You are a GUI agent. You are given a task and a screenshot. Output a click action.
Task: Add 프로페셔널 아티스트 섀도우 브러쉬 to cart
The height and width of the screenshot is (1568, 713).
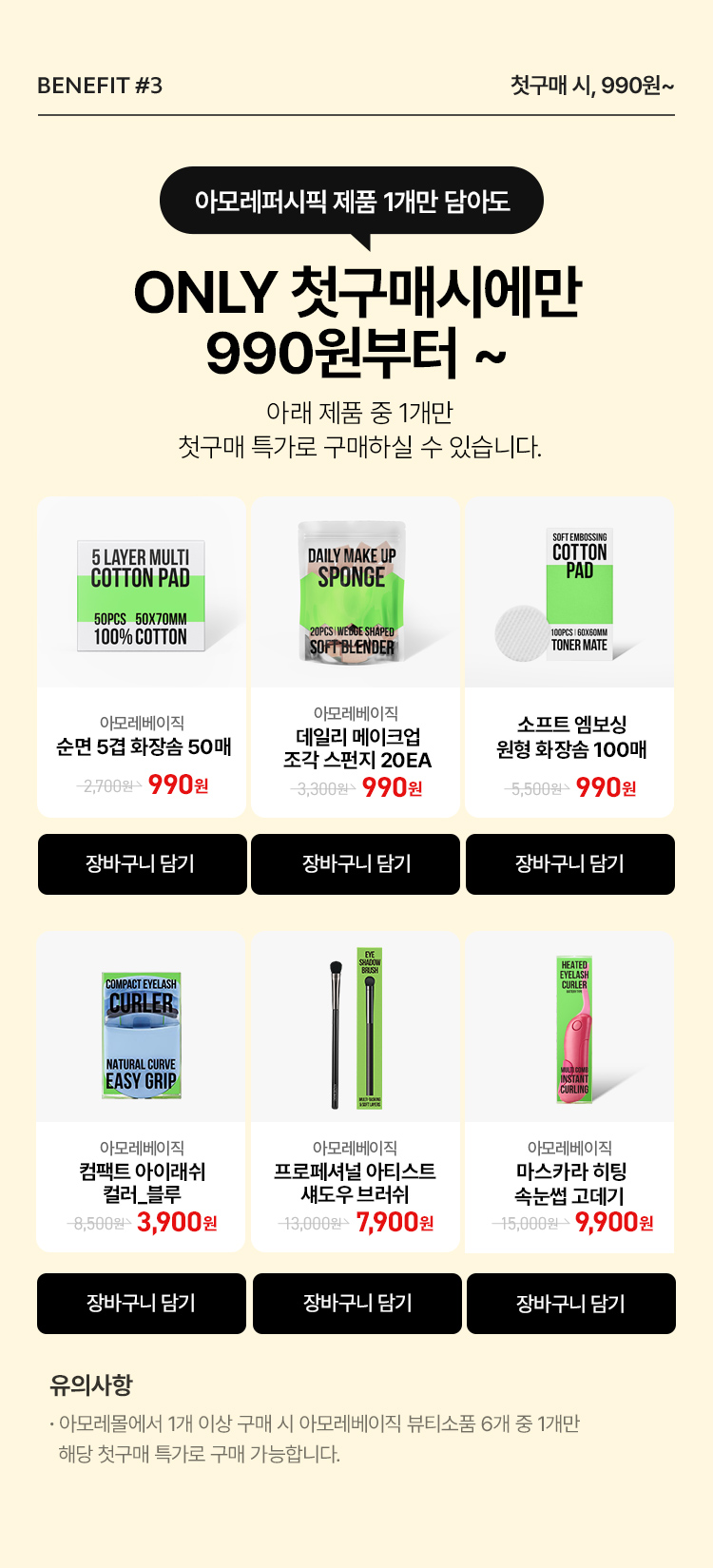[x=356, y=1303]
